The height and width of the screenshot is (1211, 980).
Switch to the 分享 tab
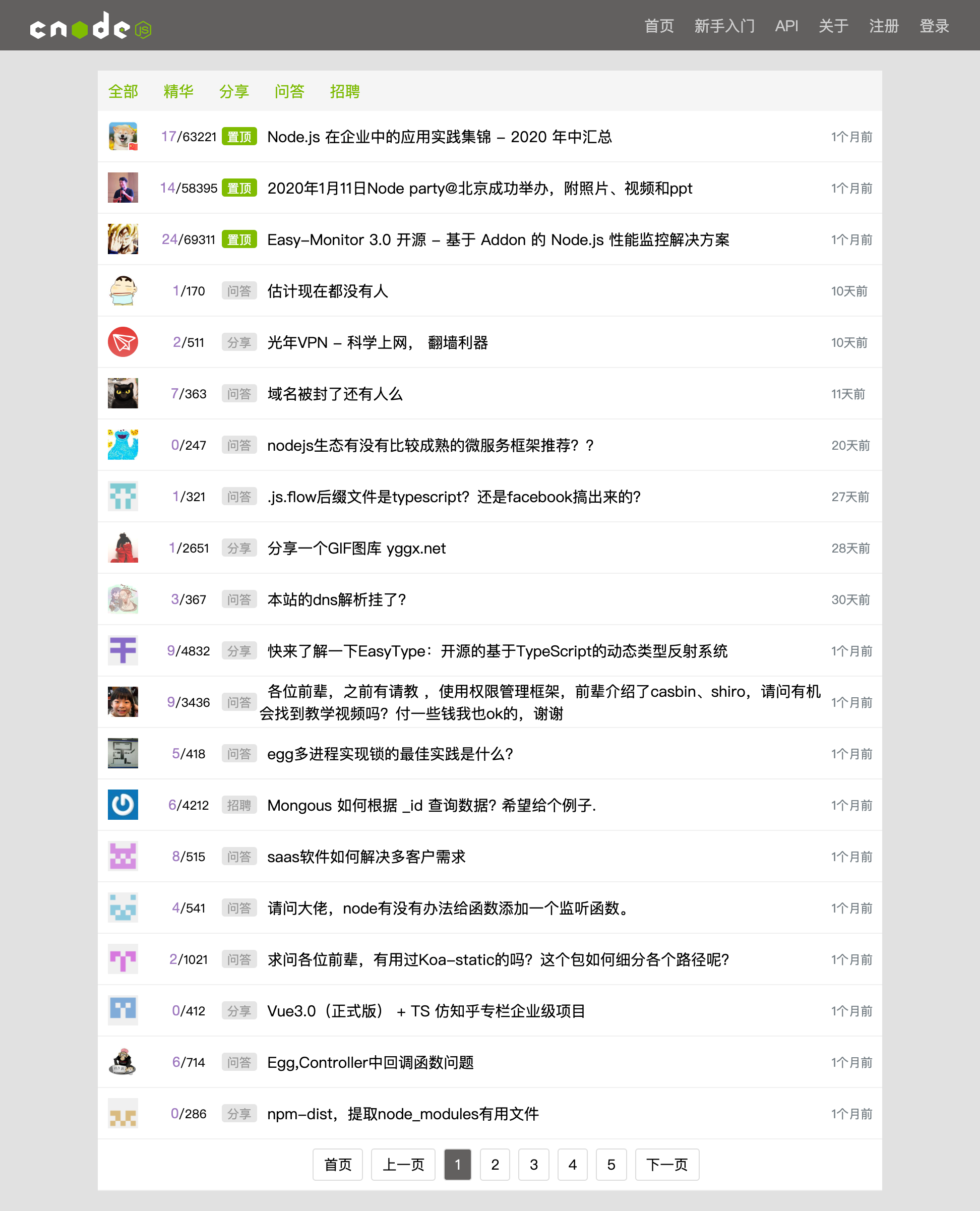pos(234,91)
